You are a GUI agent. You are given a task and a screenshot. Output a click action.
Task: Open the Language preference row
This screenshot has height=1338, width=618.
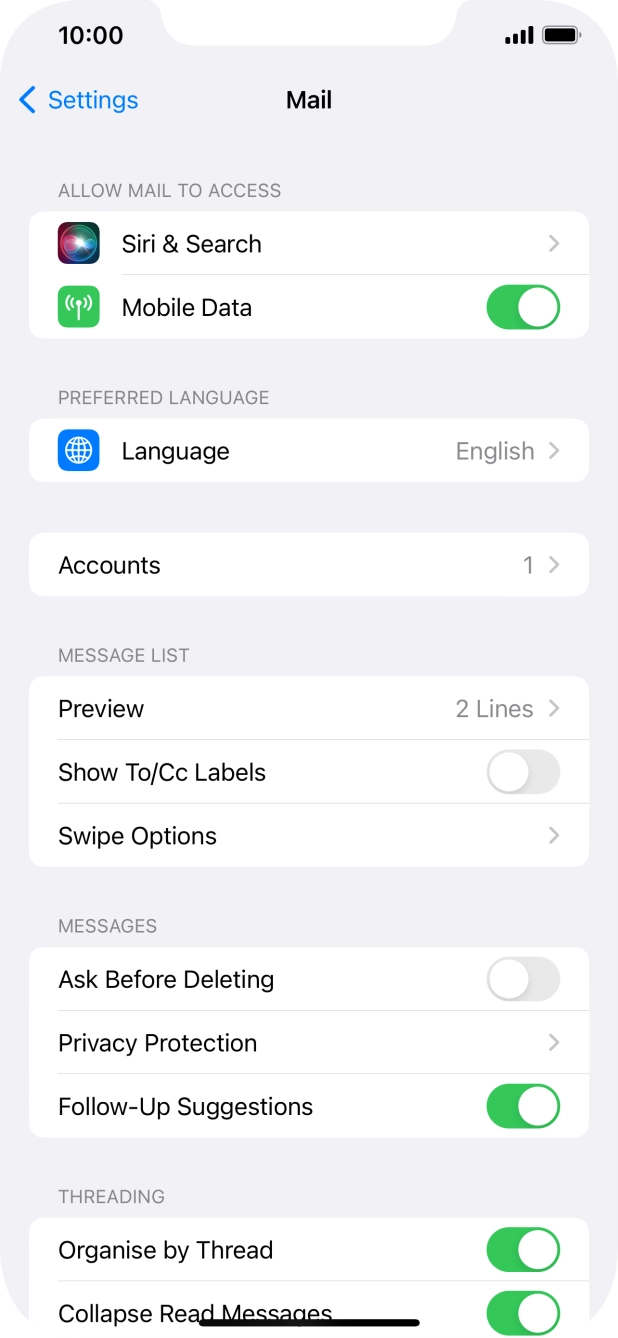(309, 451)
